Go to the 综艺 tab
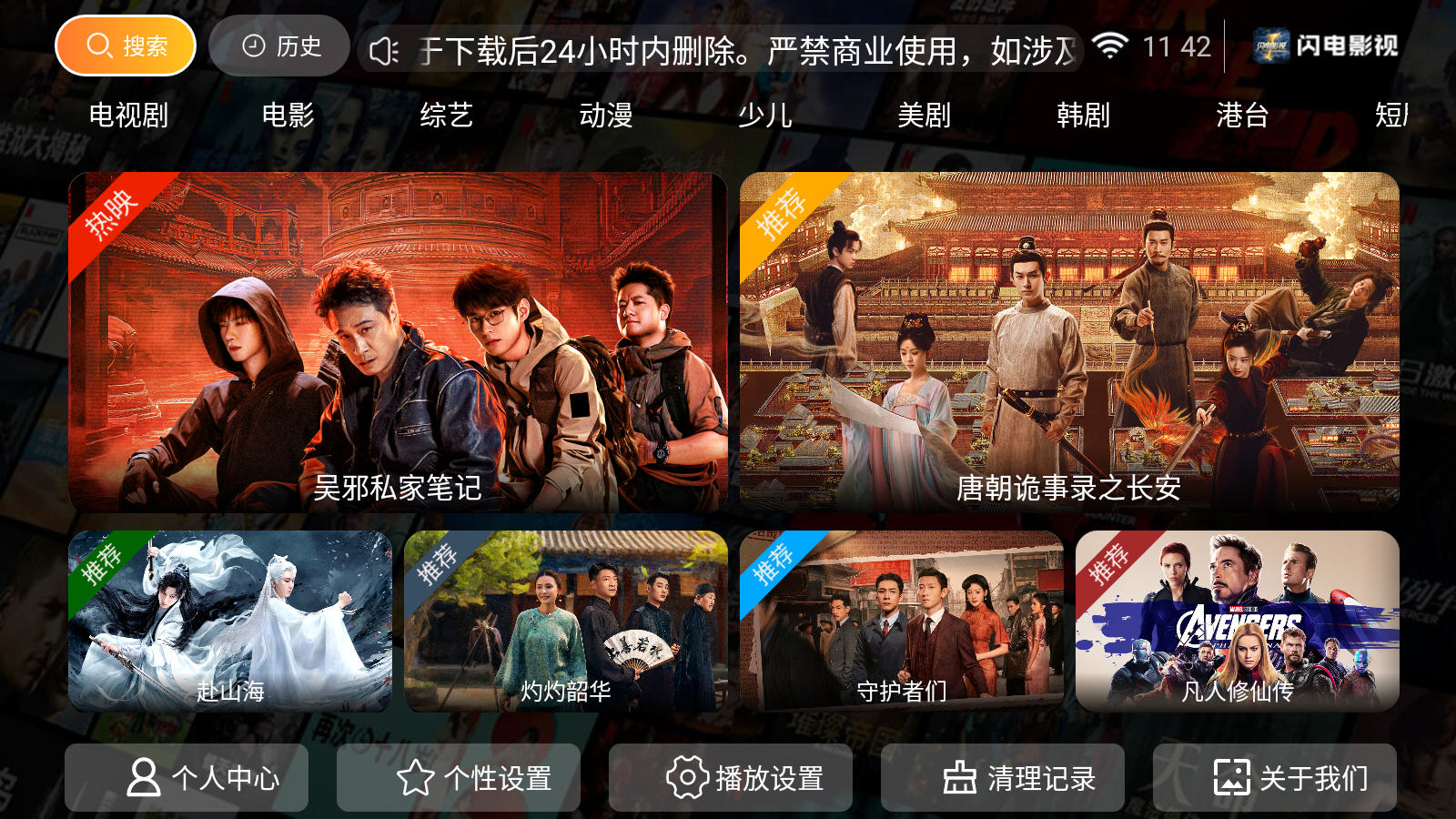This screenshot has width=1456, height=819. (x=446, y=116)
